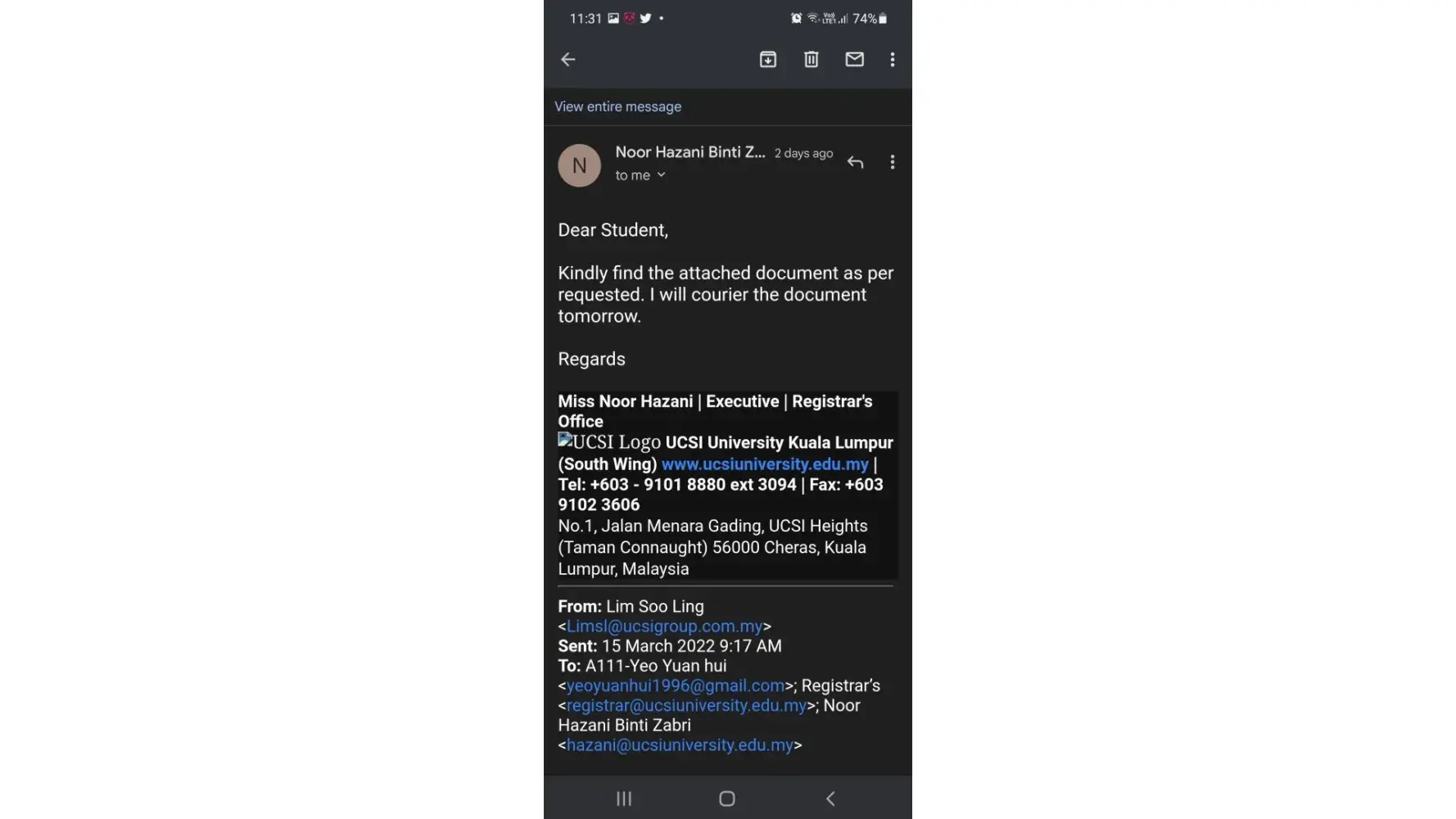Open sender avatar N
The width and height of the screenshot is (1456, 819).
[579, 165]
